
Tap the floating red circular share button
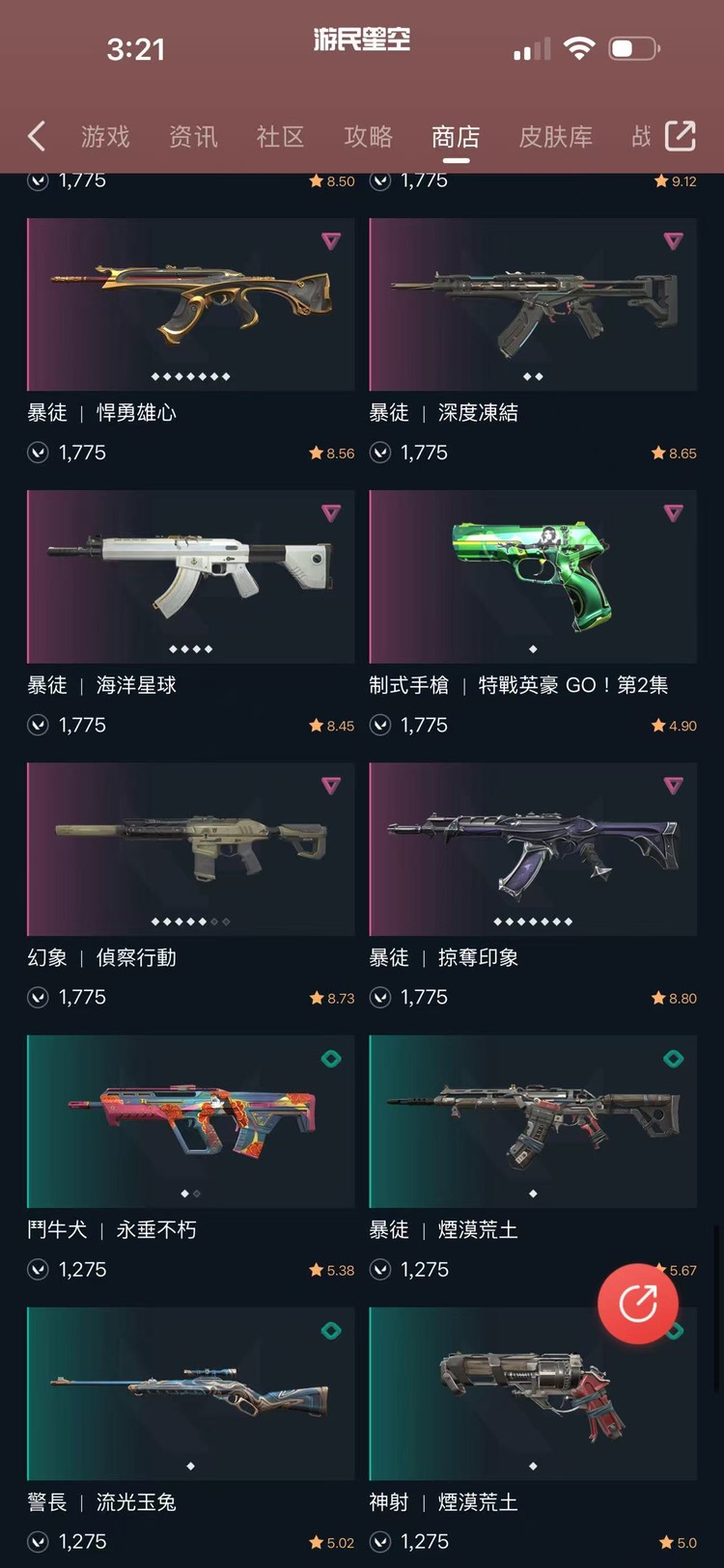[x=638, y=1304]
